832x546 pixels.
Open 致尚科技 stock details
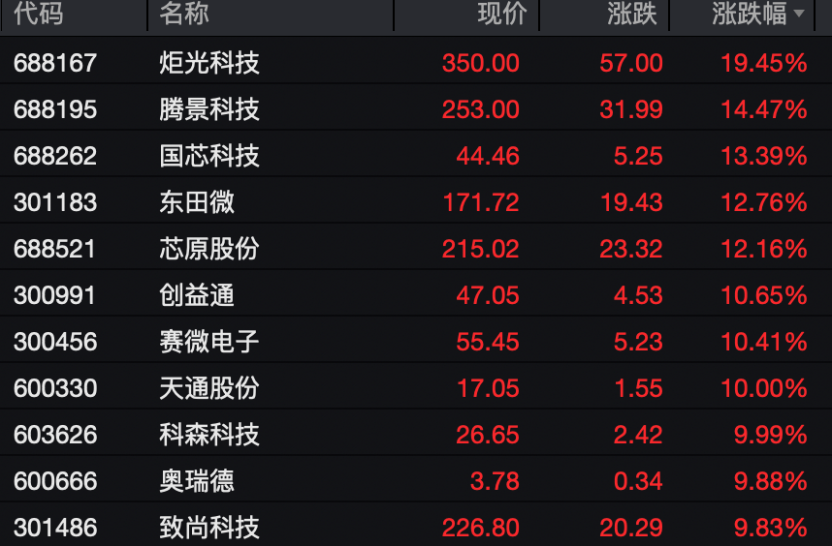click(209, 527)
